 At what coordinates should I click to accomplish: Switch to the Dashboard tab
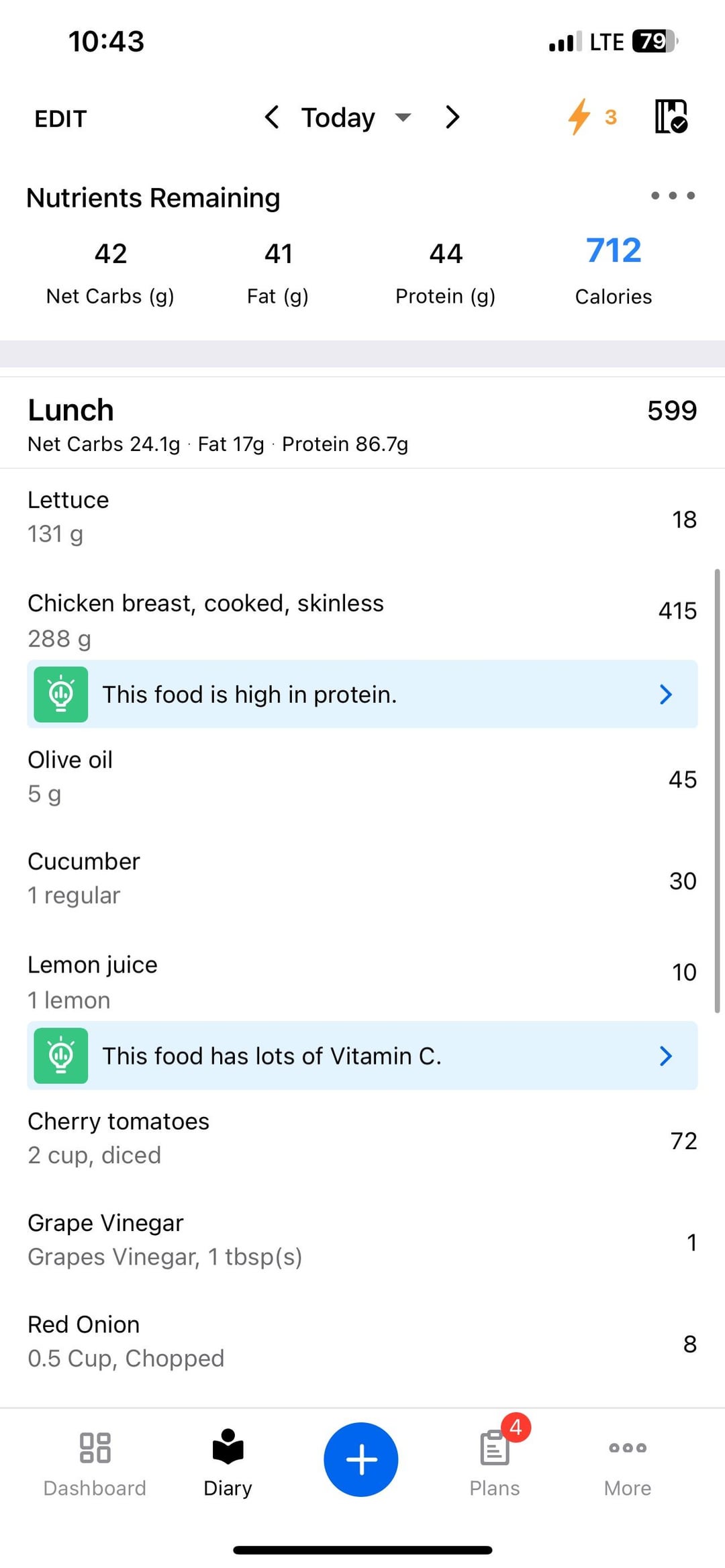tap(95, 1464)
